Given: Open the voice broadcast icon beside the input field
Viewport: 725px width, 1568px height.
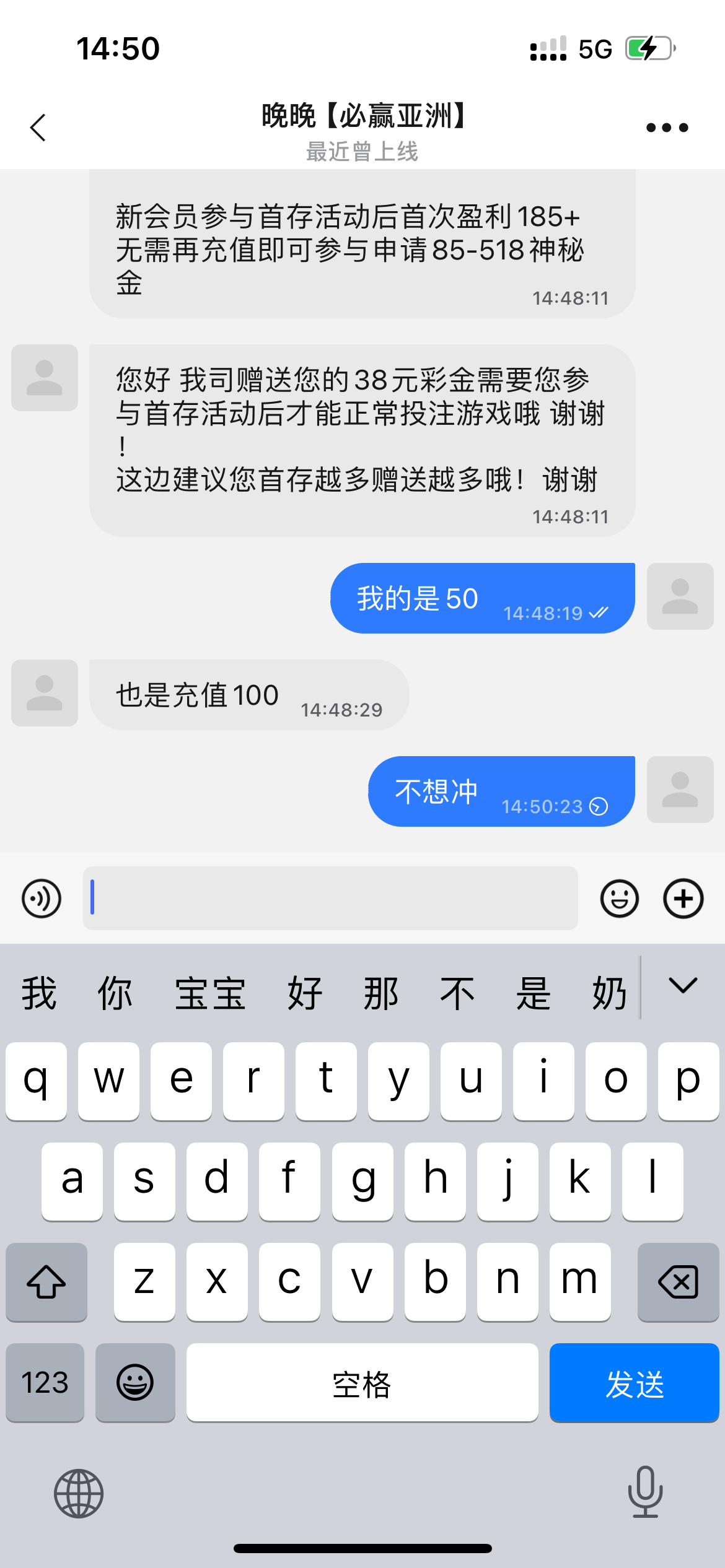Looking at the screenshot, I should point(40,898).
